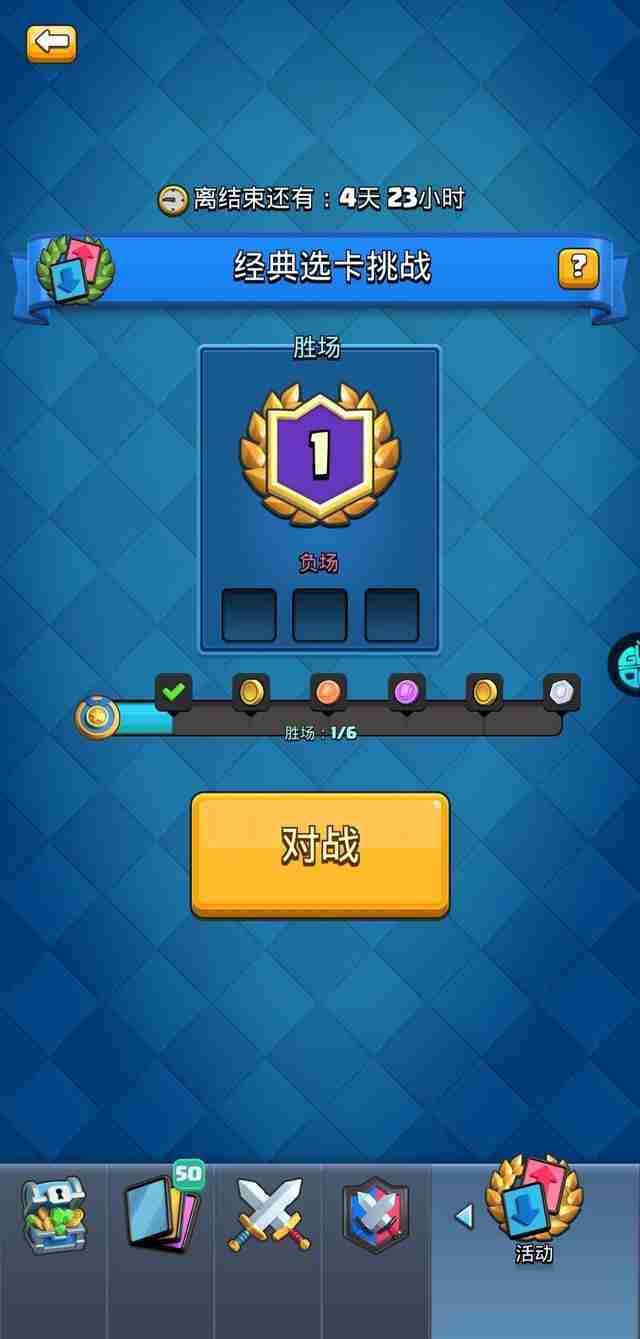Go to the crossed swords battle tab
This screenshot has width=640, height=1339.
[x=268, y=1216]
